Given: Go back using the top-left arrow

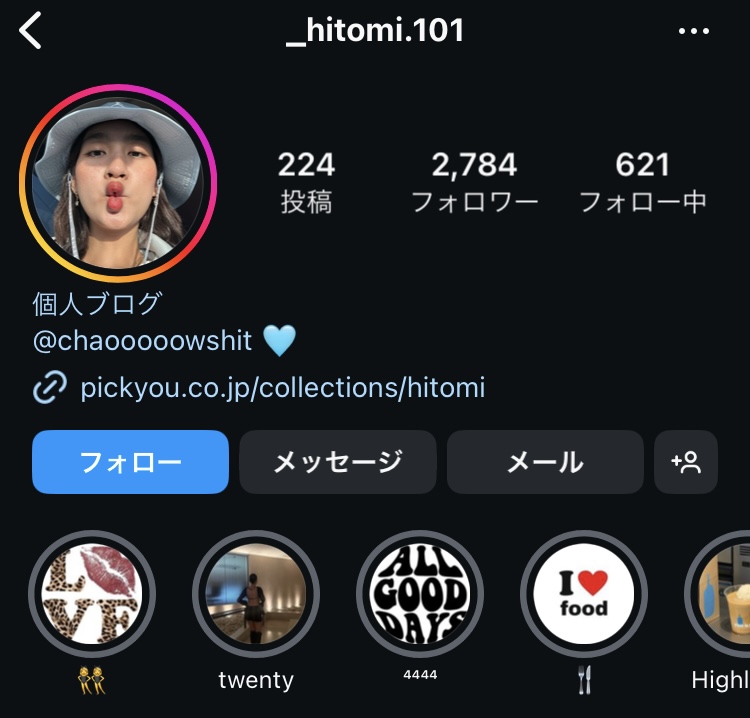Looking at the screenshot, I should pos(32,31).
